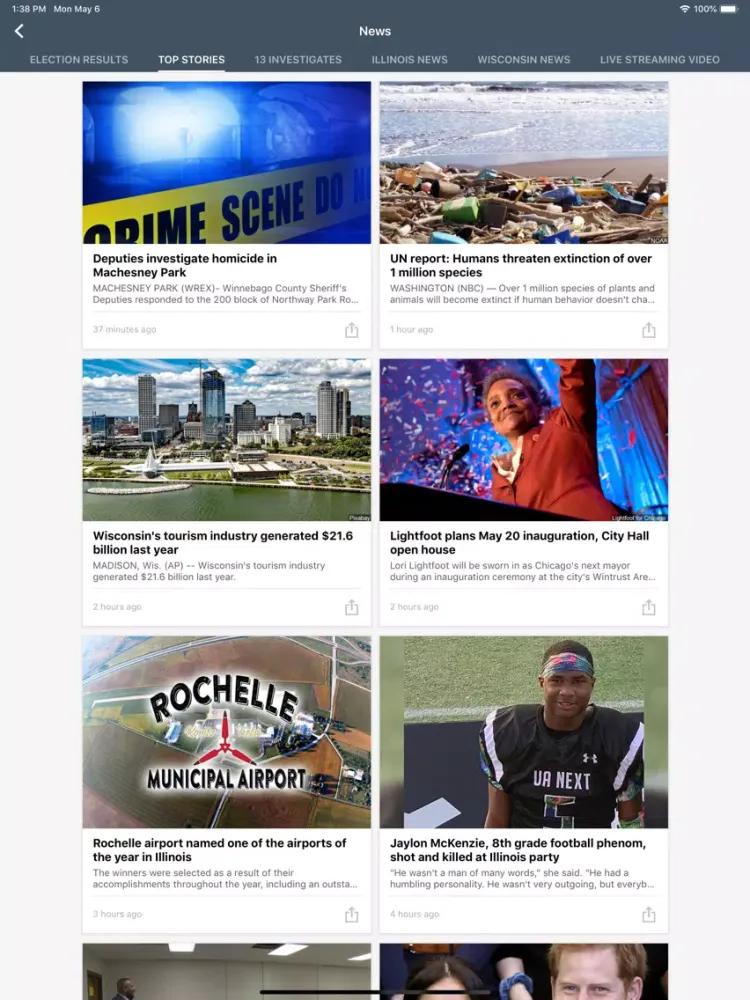
Task: Switch to the Election Results tab
Action: pyautogui.click(x=79, y=60)
